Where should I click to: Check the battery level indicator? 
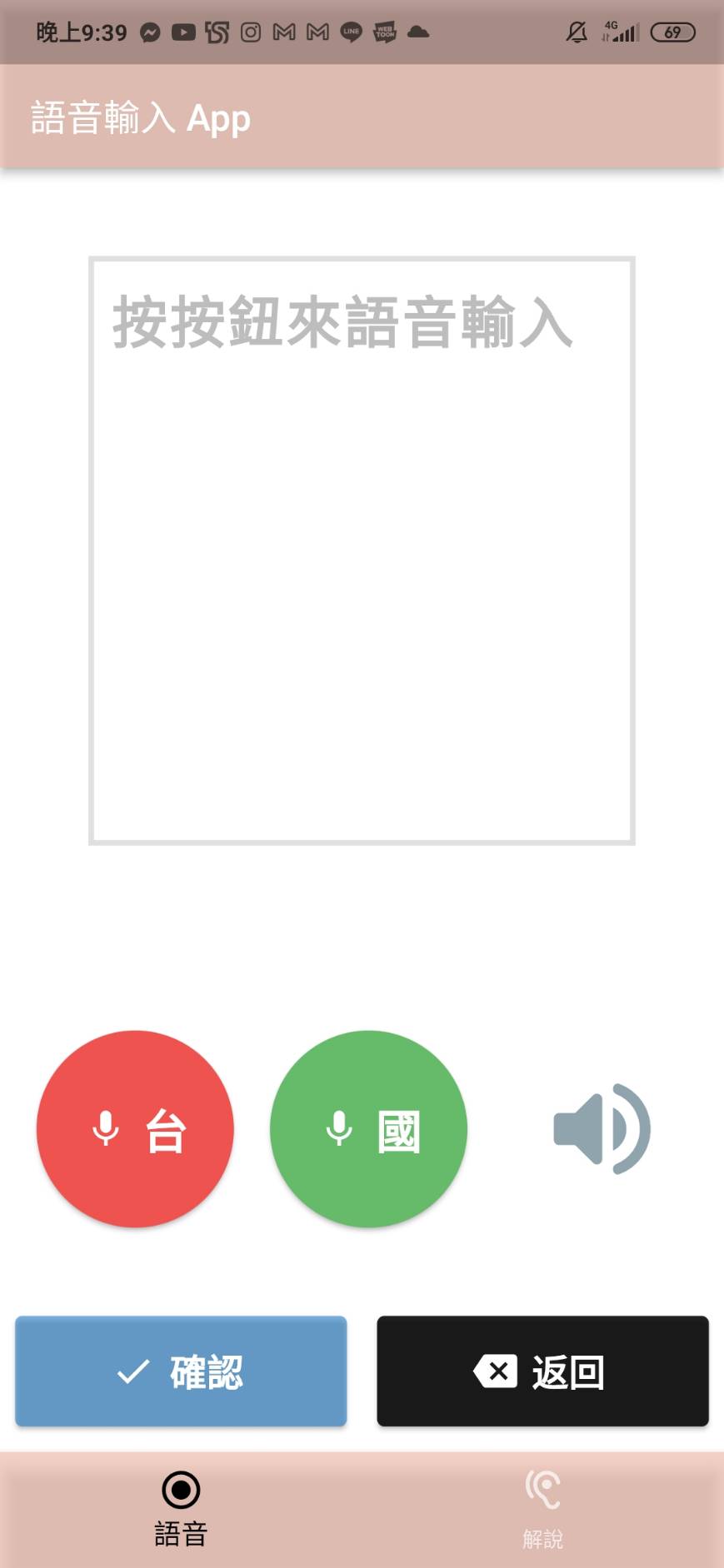(672, 32)
